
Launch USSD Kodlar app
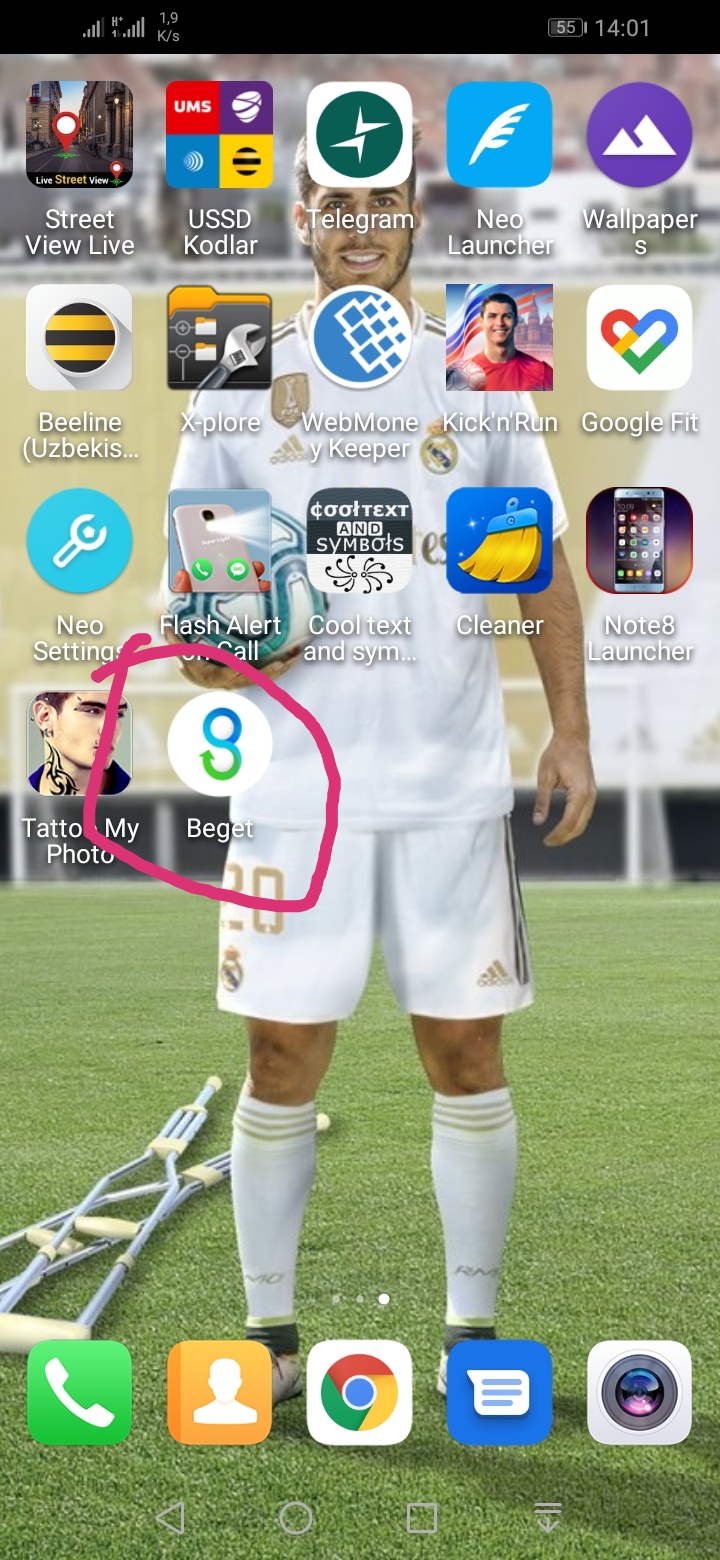(219, 135)
